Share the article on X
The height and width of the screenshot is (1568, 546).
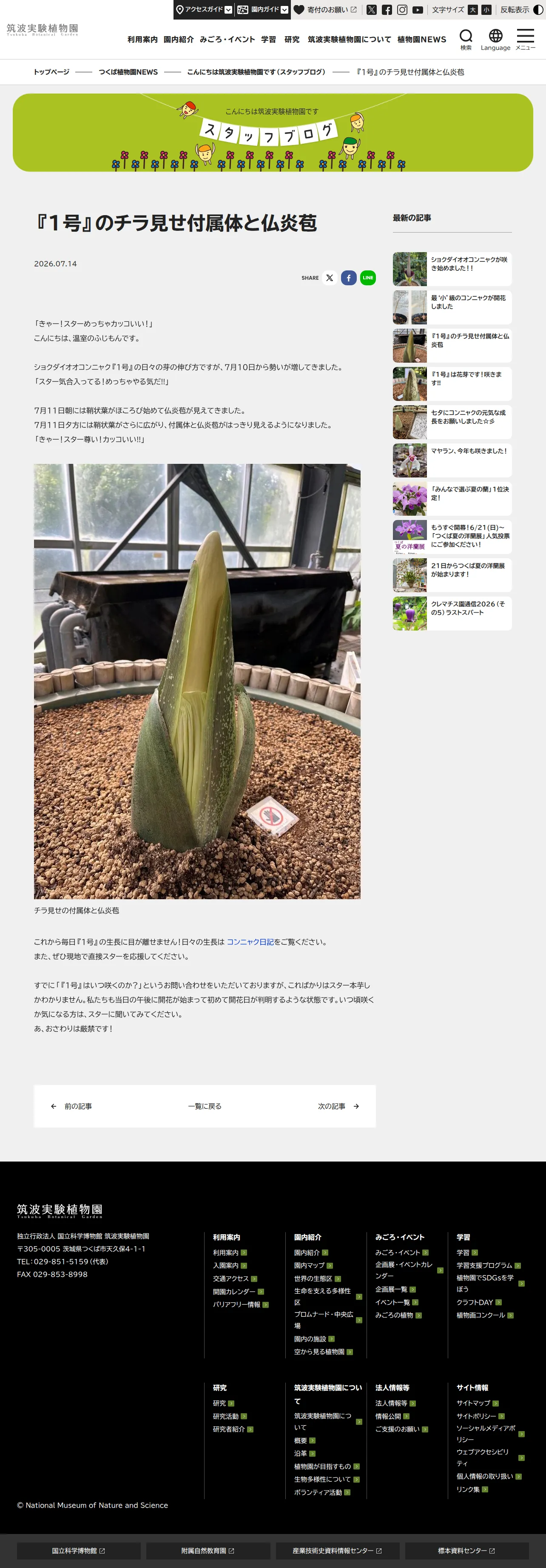(329, 278)
